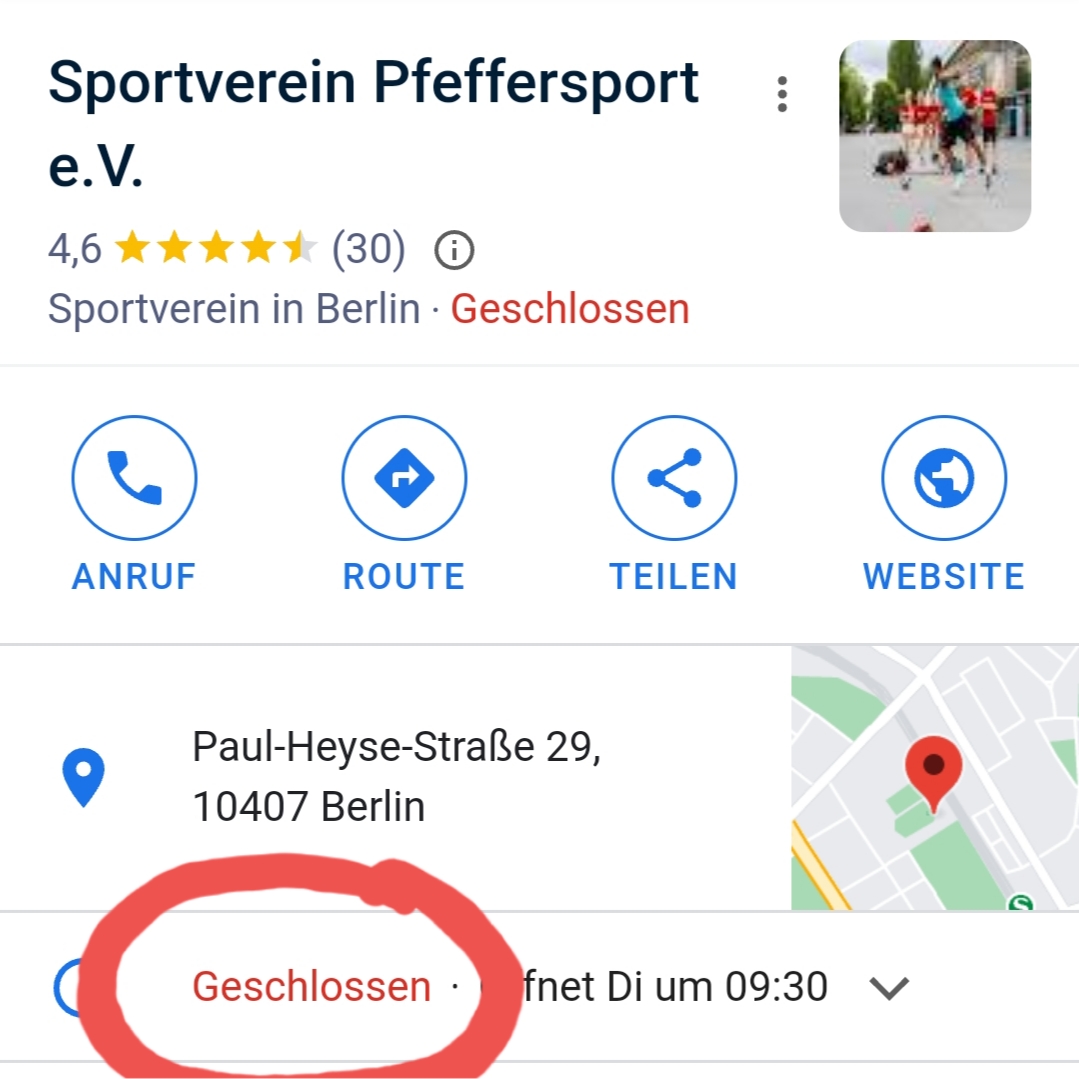Open the three-dot overflow menu

pyautogui.click(x=782, y=94)
